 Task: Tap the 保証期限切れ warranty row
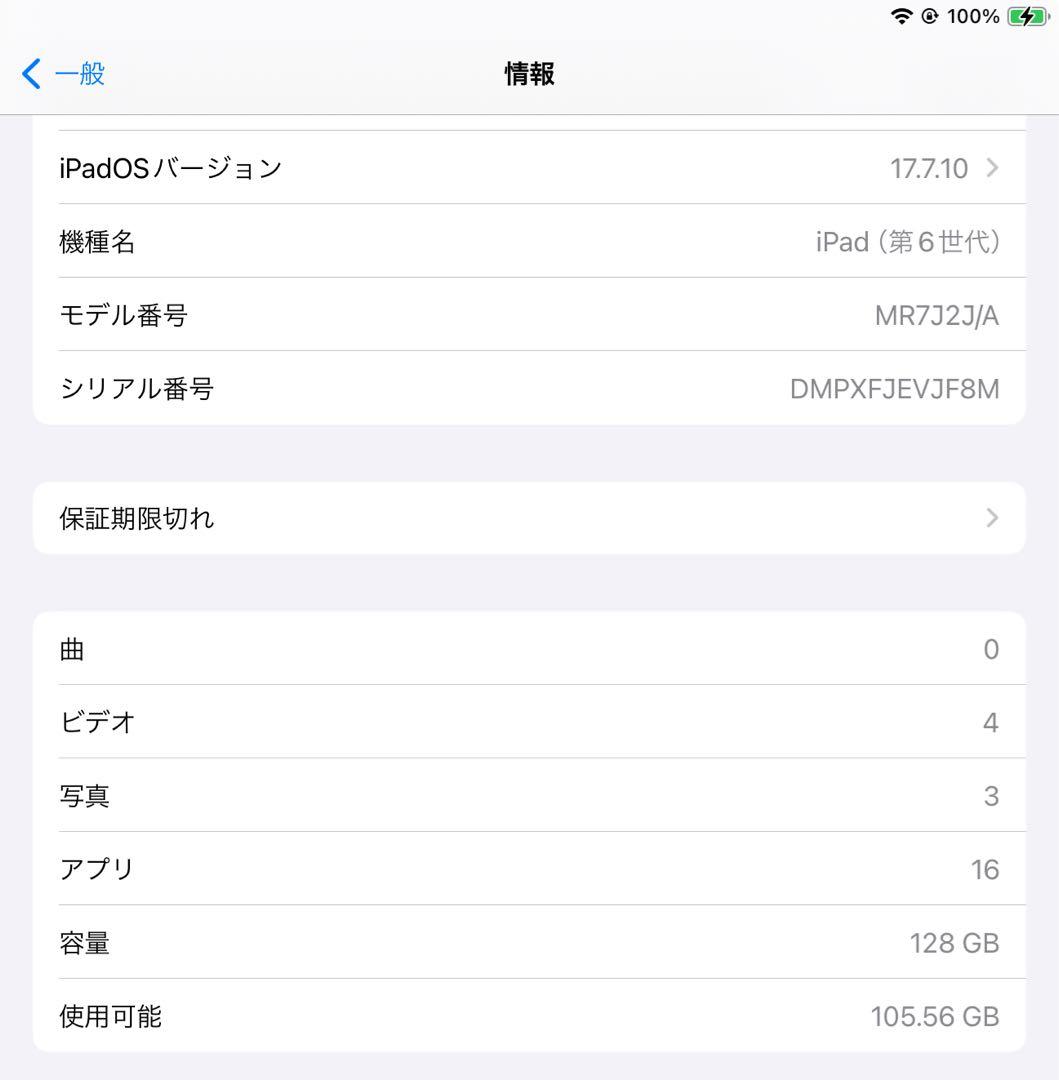tap(529, 517)
